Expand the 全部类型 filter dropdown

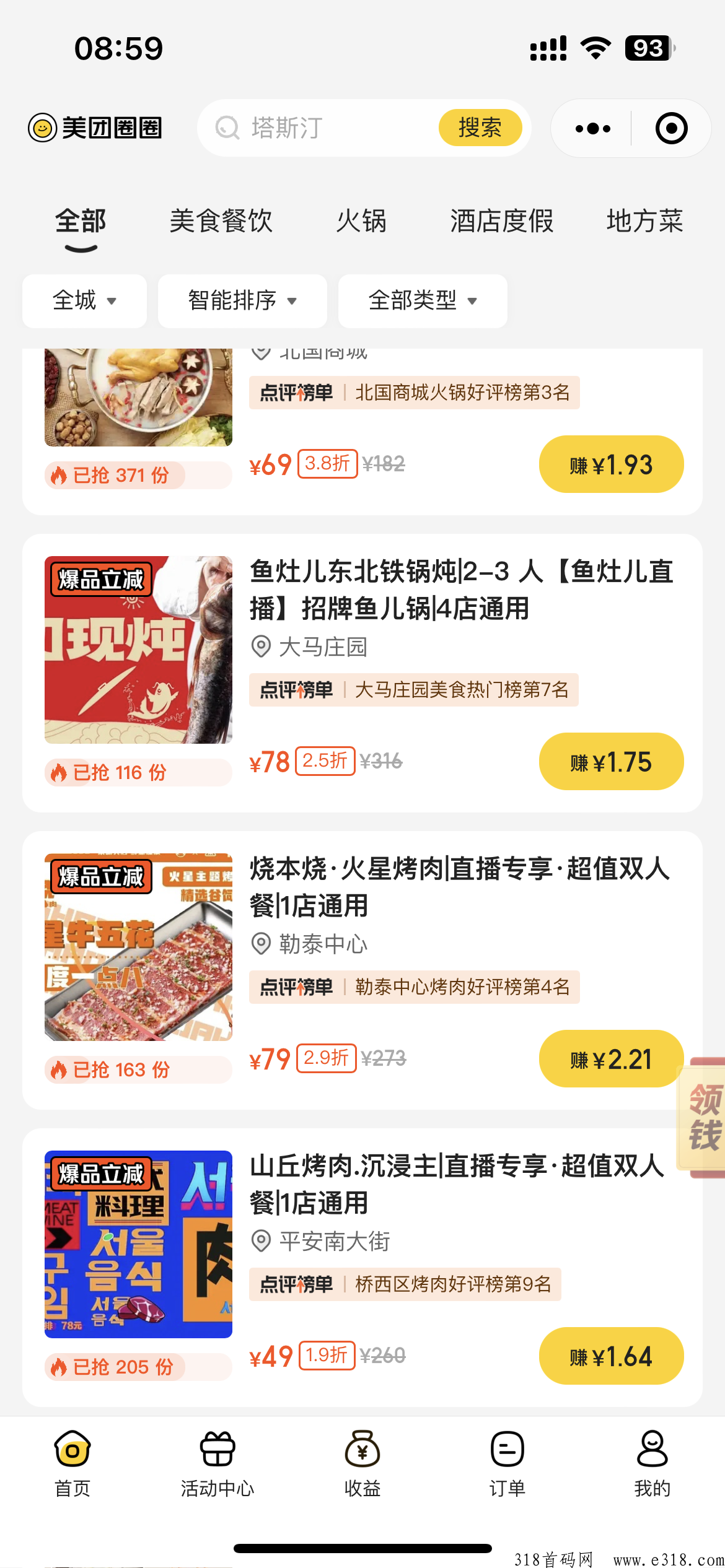(423, 301)
